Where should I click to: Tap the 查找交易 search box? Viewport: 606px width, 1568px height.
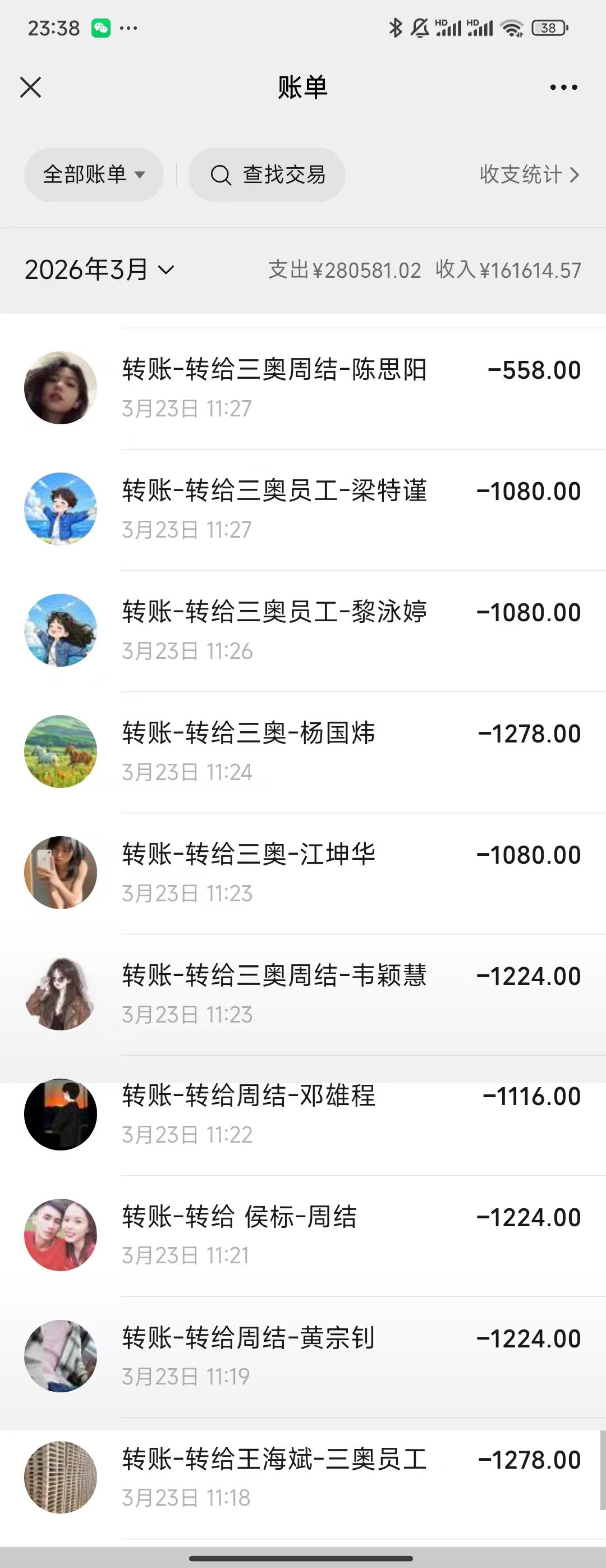[267, 175]
